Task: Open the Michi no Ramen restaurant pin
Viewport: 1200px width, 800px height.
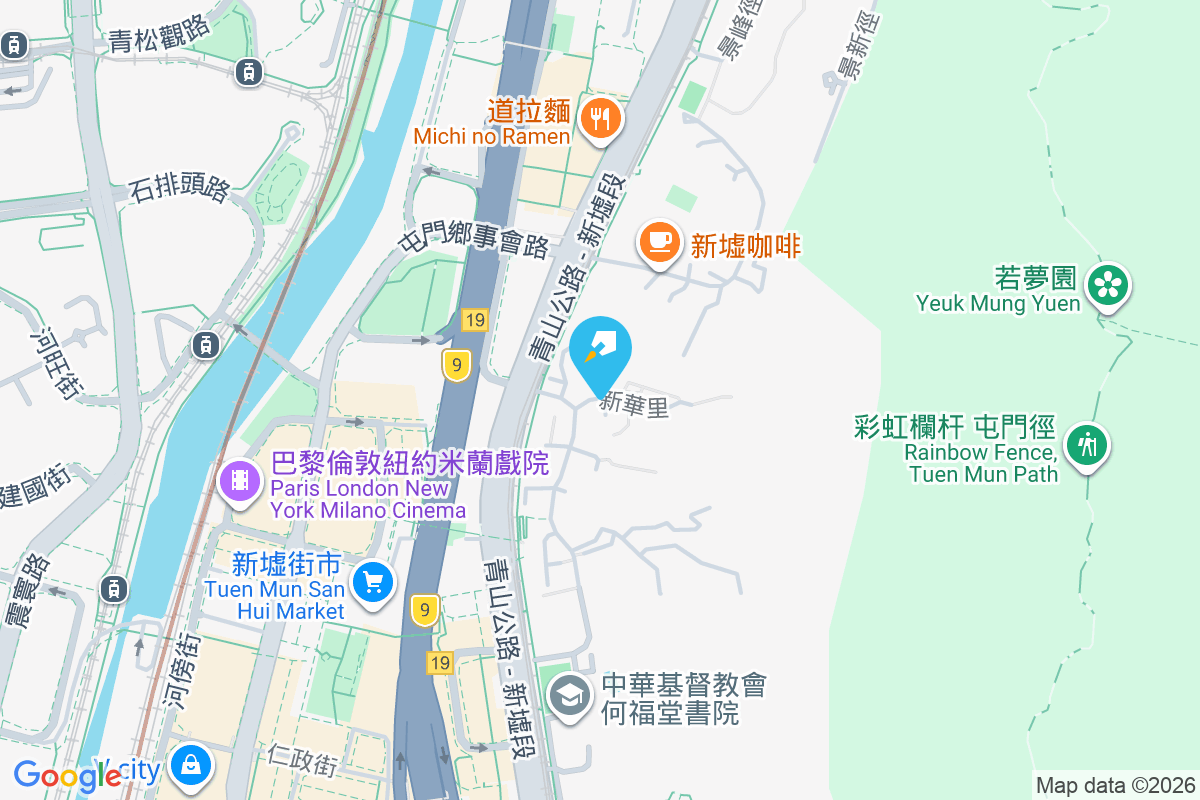Action: [x=600, y=120]
